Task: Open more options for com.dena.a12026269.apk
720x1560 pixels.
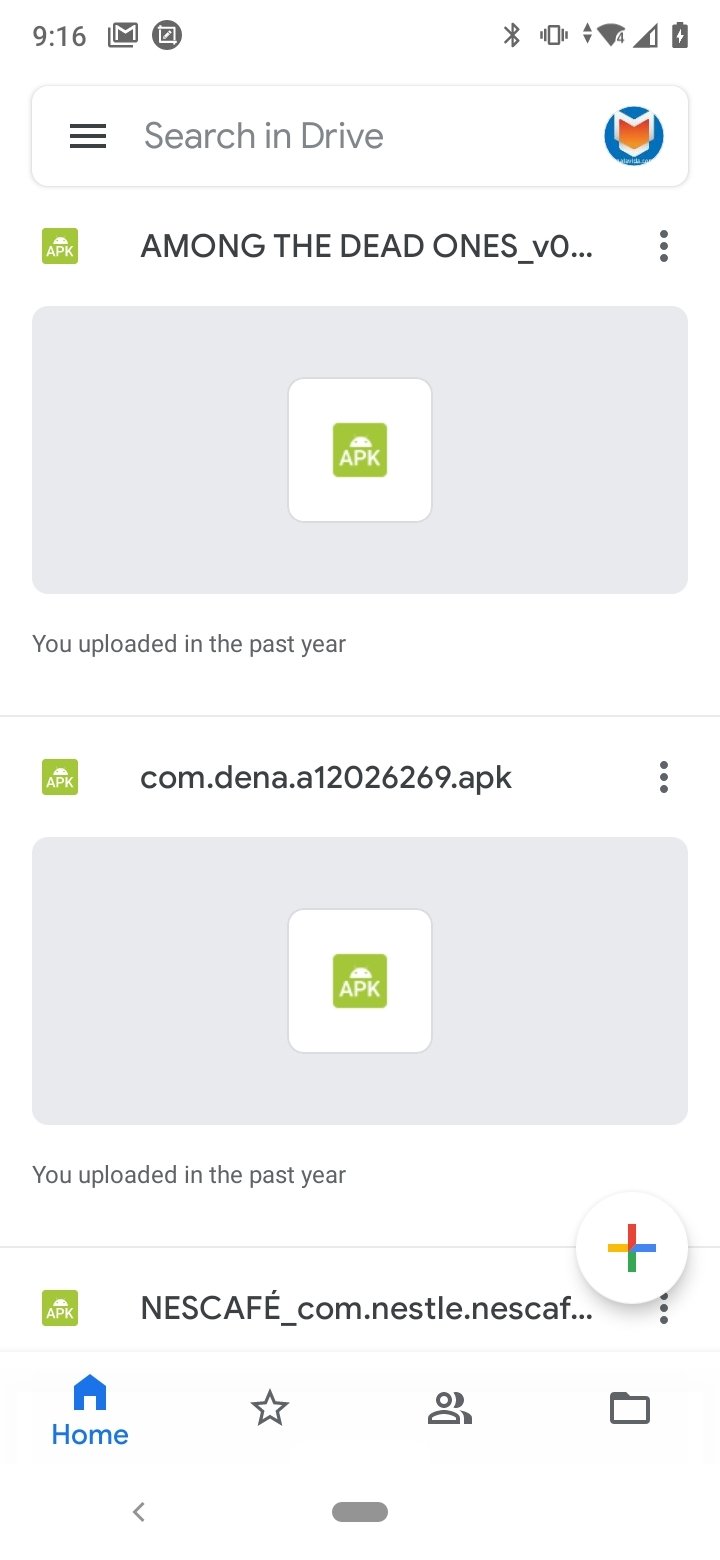Action: coord(663,777)
